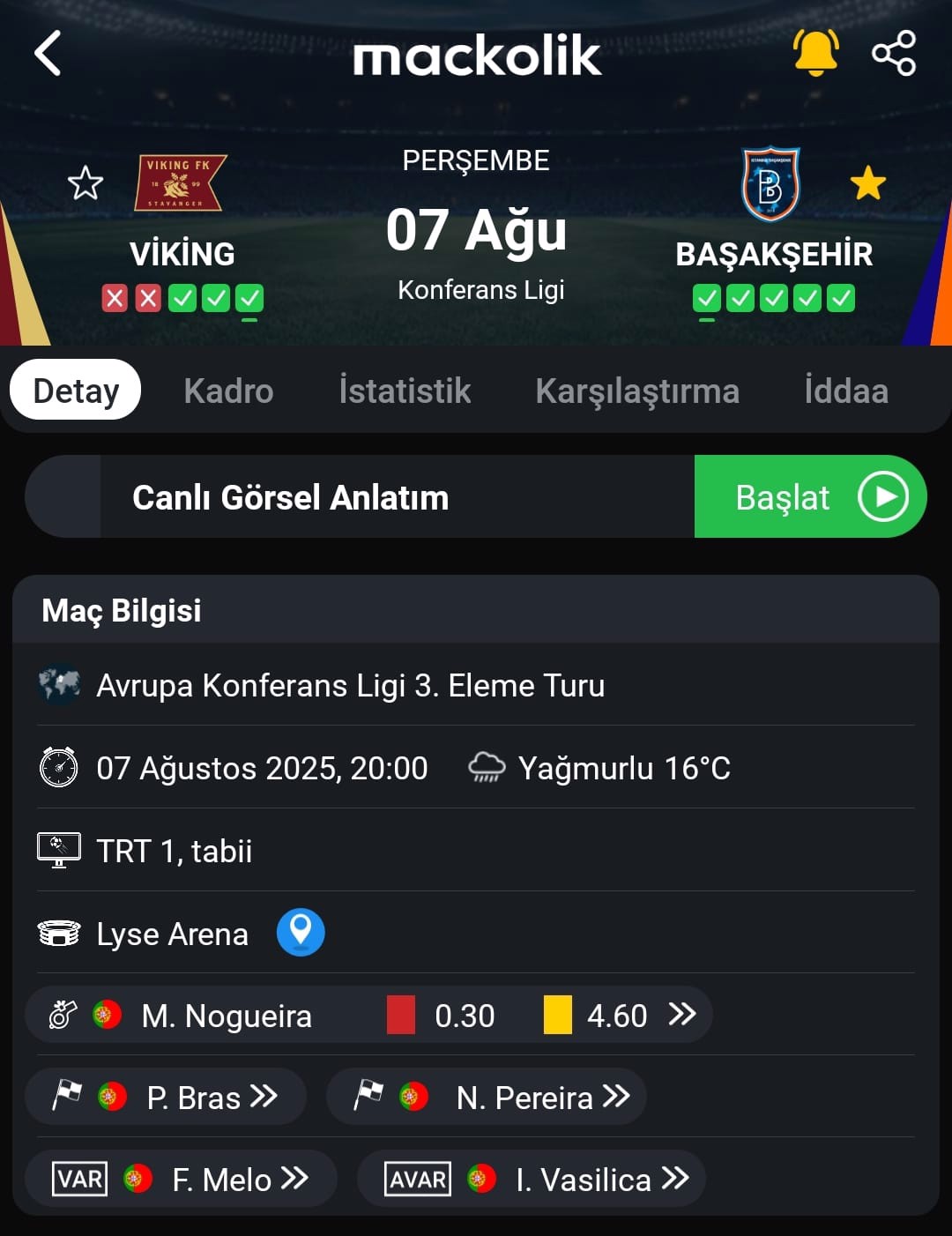
Task: Open the Lyse Arena map location pin
Action: click(x=301, y=933)
